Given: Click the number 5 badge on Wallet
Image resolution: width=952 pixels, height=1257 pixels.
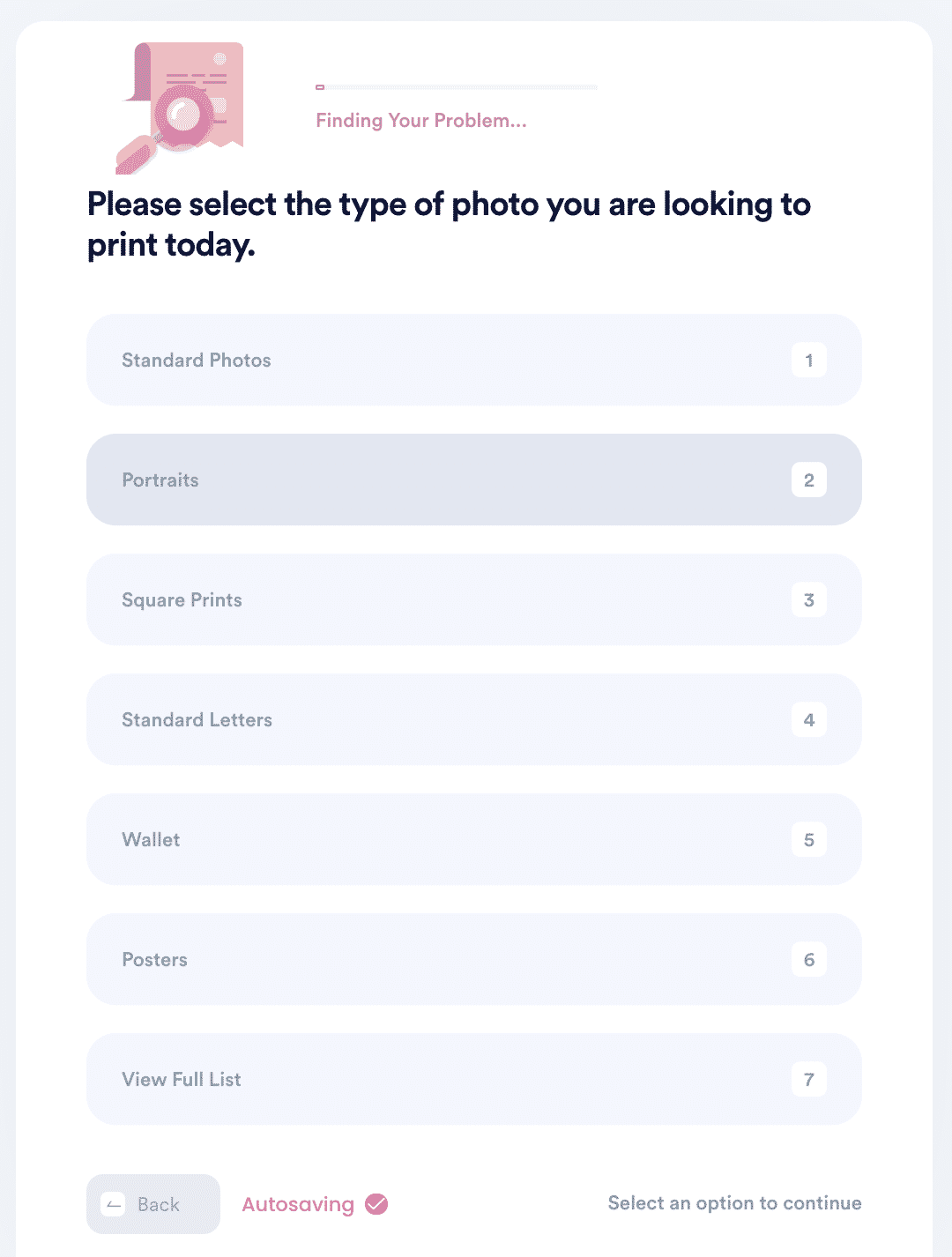Looking at the screenshot, I should point(808,839).
